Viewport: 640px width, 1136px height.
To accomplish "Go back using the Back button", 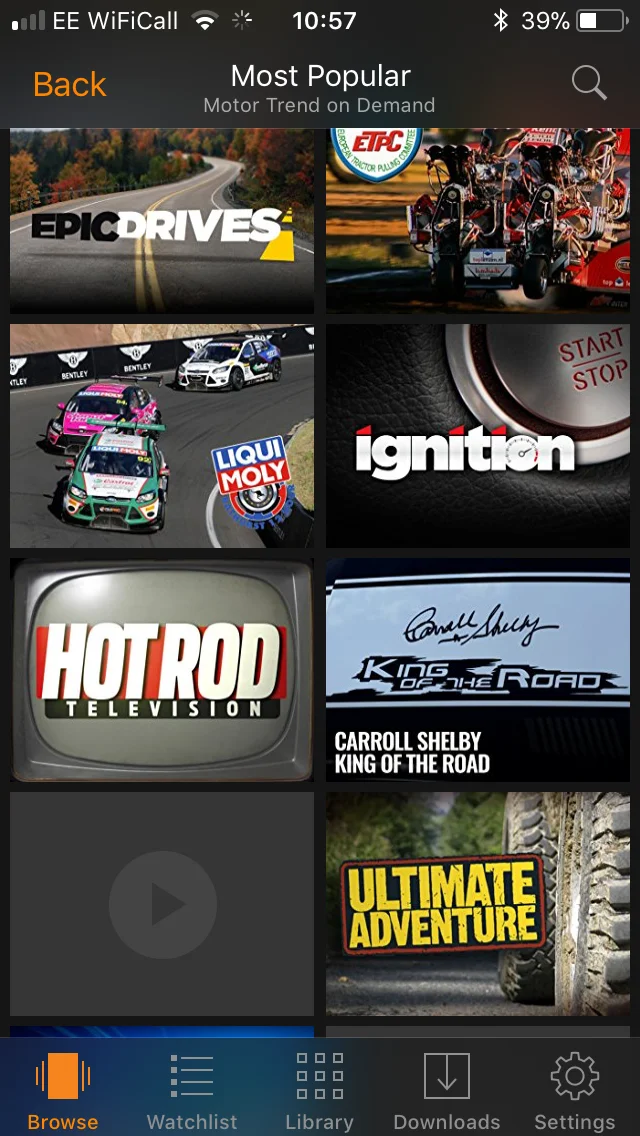I will 70,85.
